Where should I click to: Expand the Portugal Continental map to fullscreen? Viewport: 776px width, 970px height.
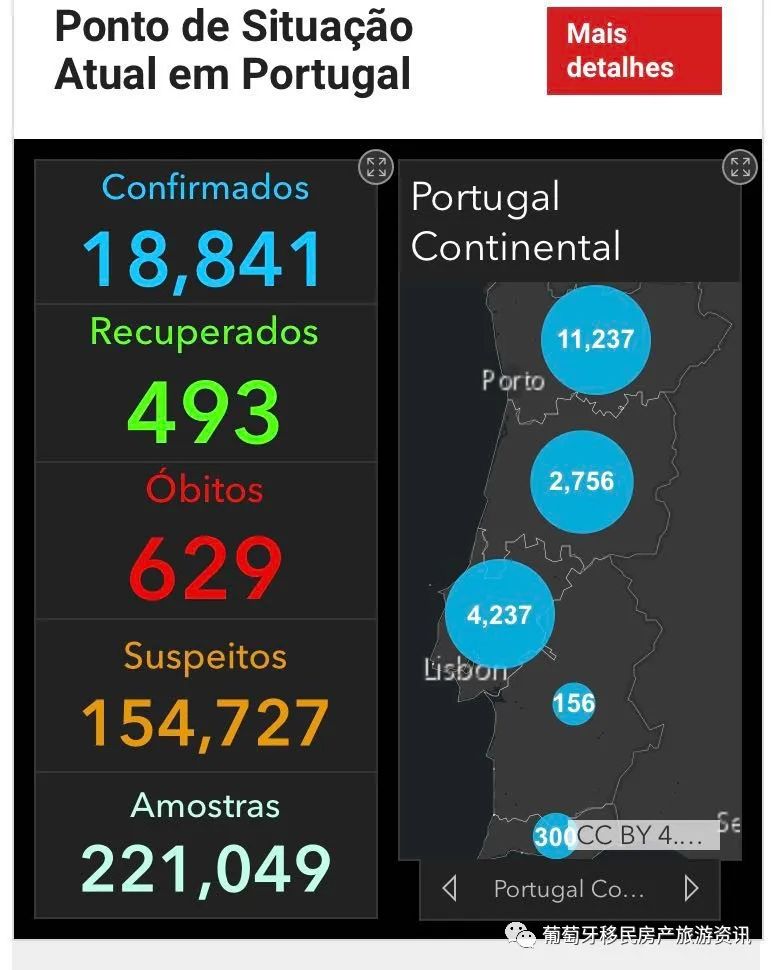pos(739,167)
